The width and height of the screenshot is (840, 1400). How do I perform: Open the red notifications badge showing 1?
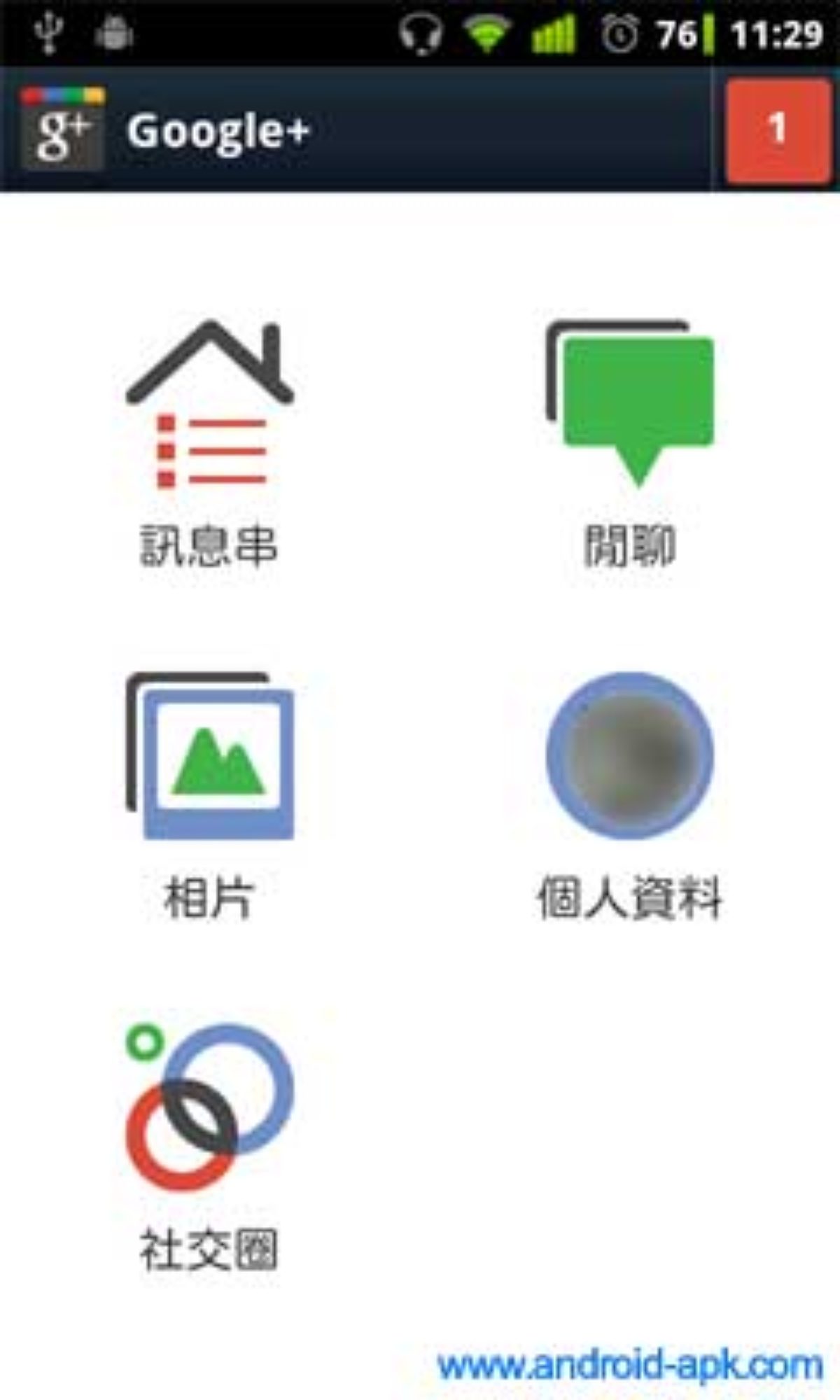778,130
